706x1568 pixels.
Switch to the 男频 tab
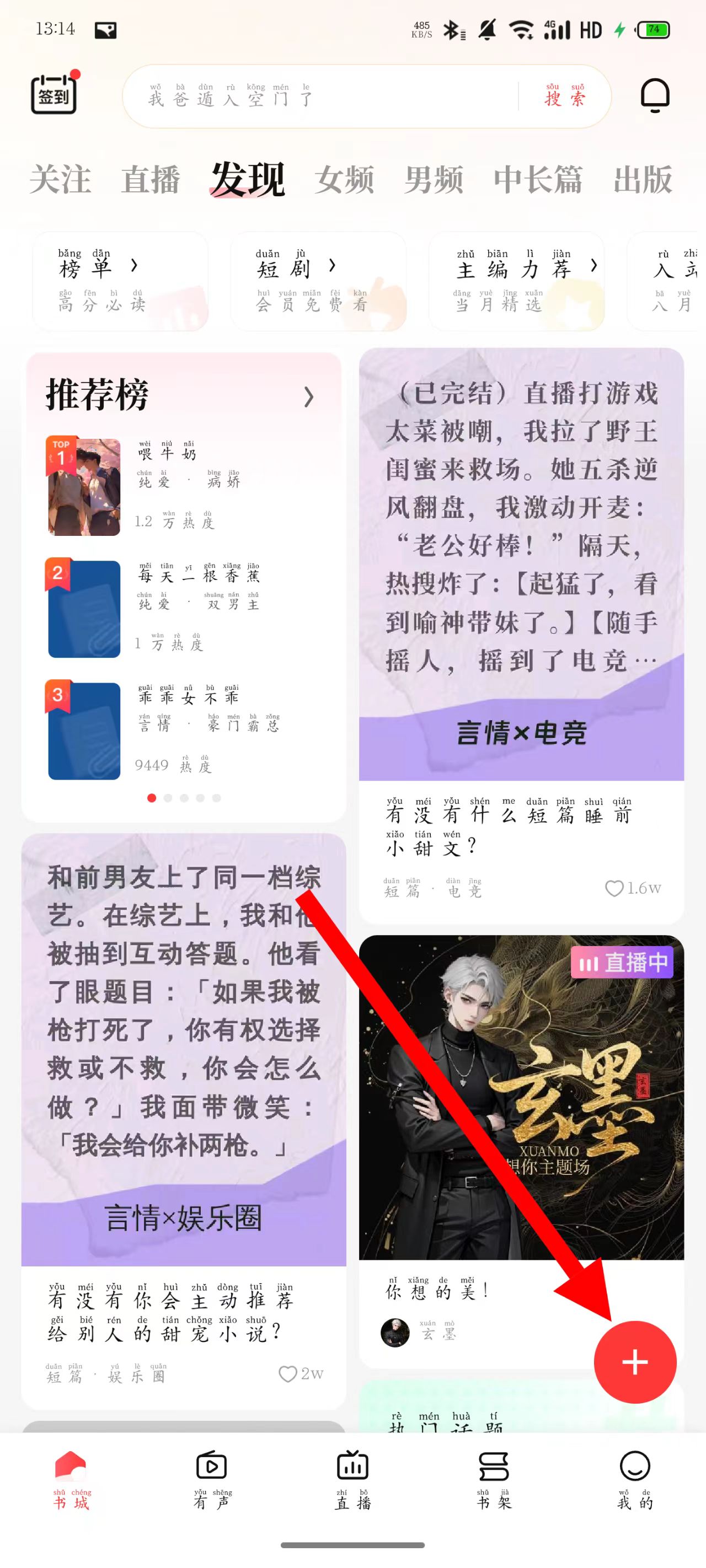[434, 180]
